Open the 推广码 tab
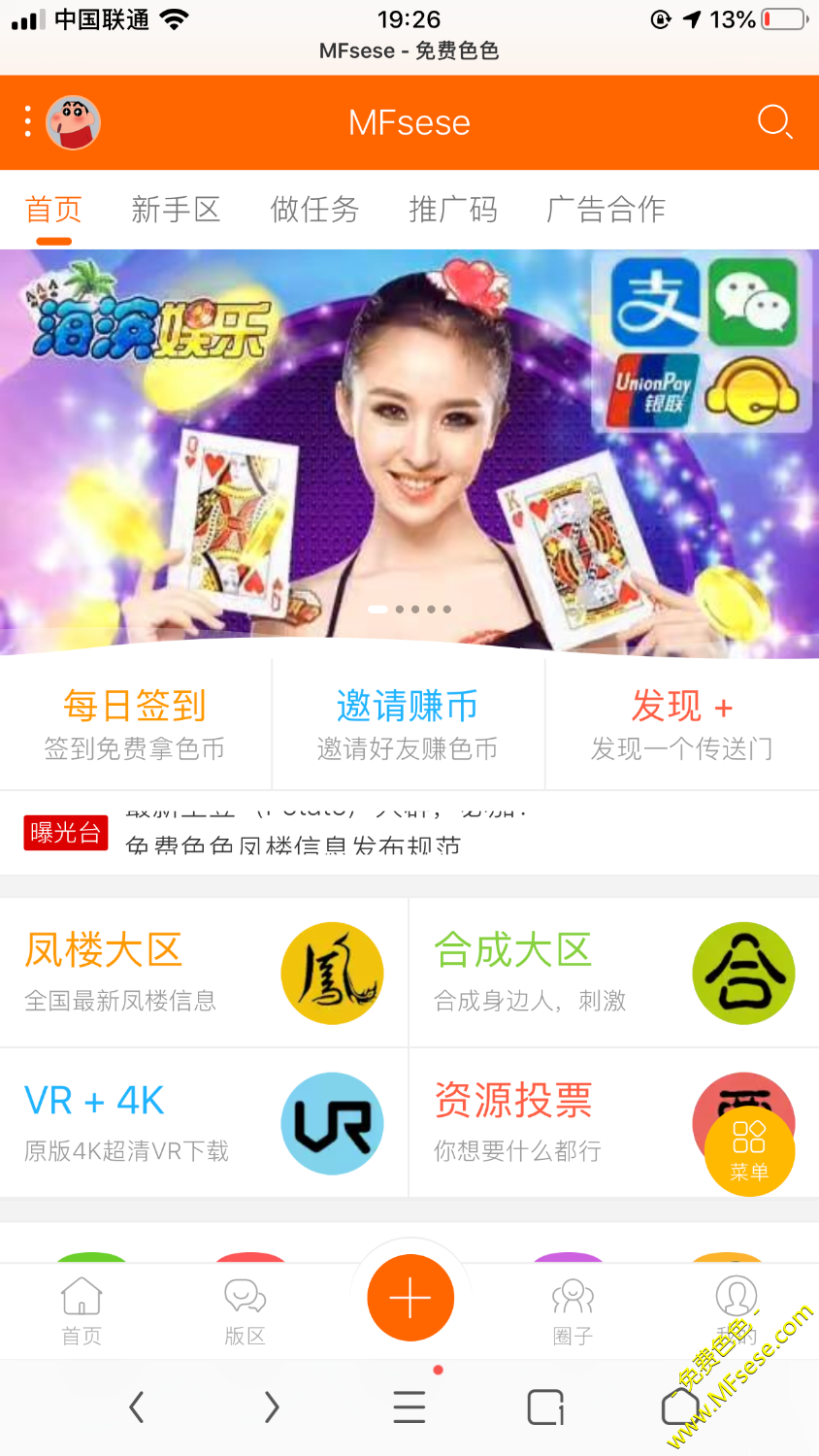Image resolution: width=819 pixels, height=1456 pixels. [x=453, y=209]
